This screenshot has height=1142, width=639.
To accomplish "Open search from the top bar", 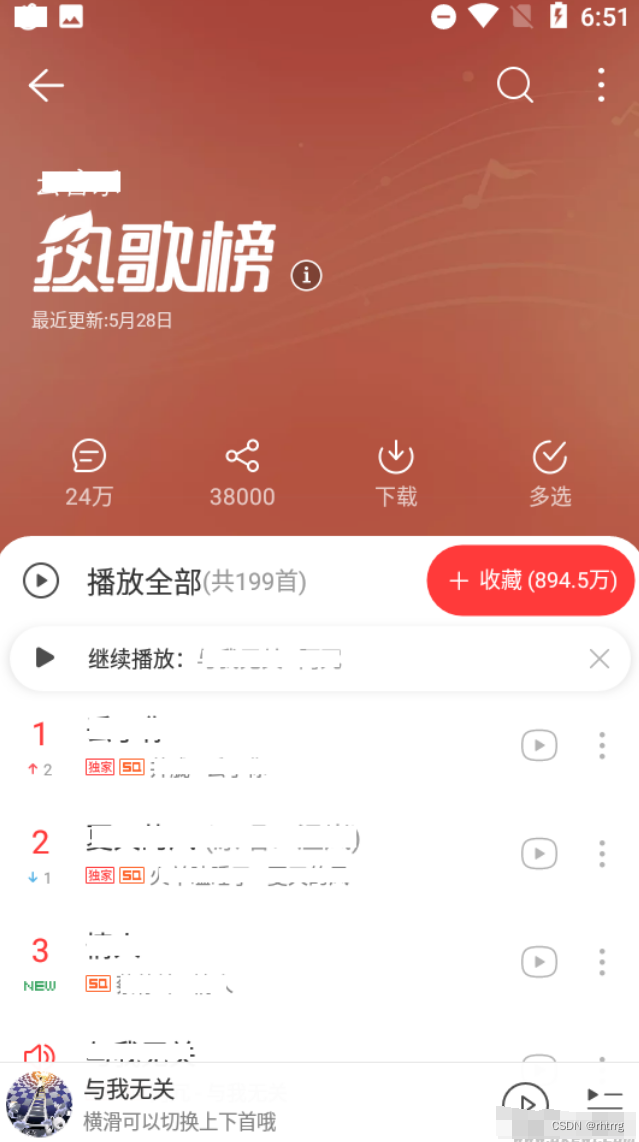I will point(515,86).
